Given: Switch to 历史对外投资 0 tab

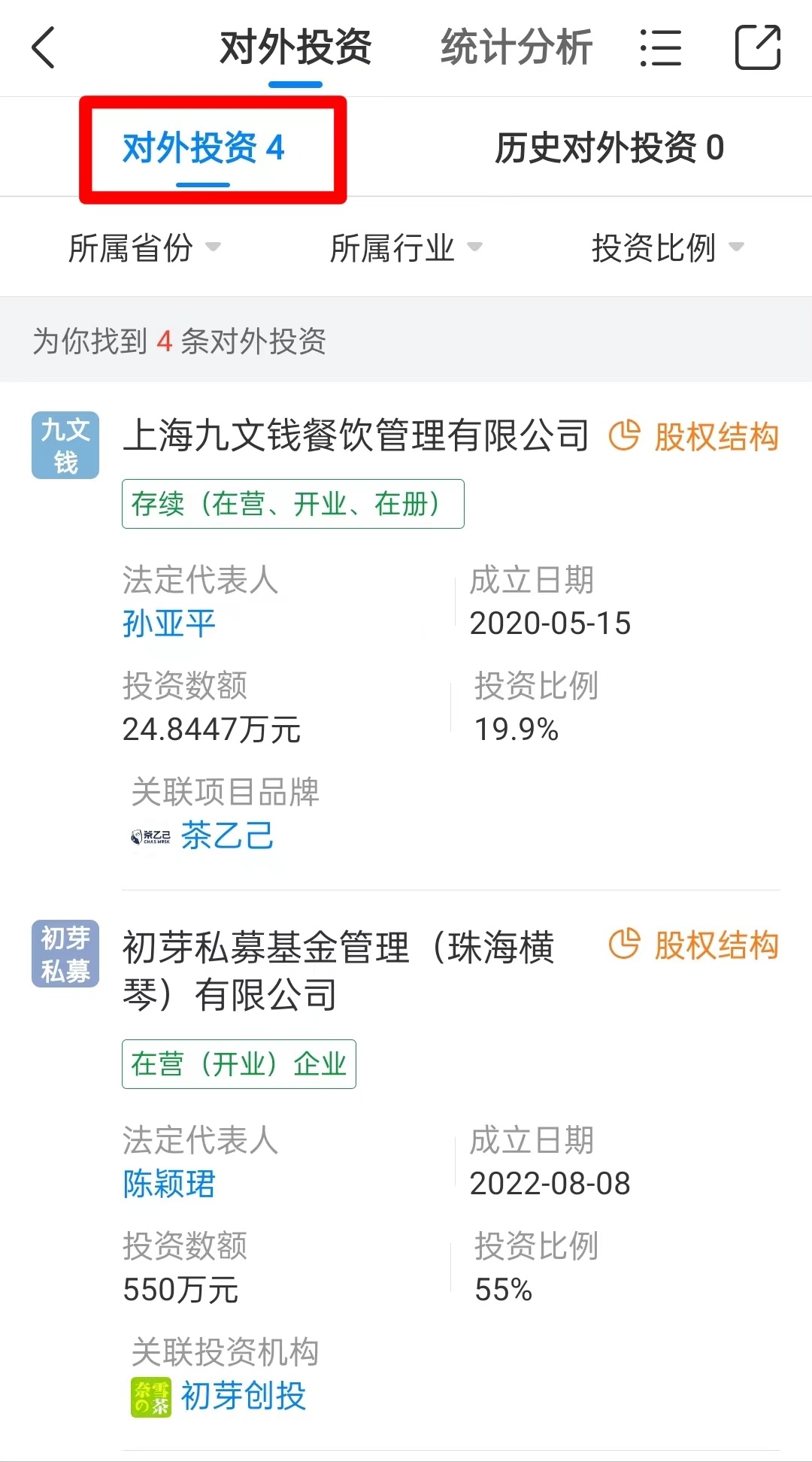Looking at the screenshot, I should [609, 147].
